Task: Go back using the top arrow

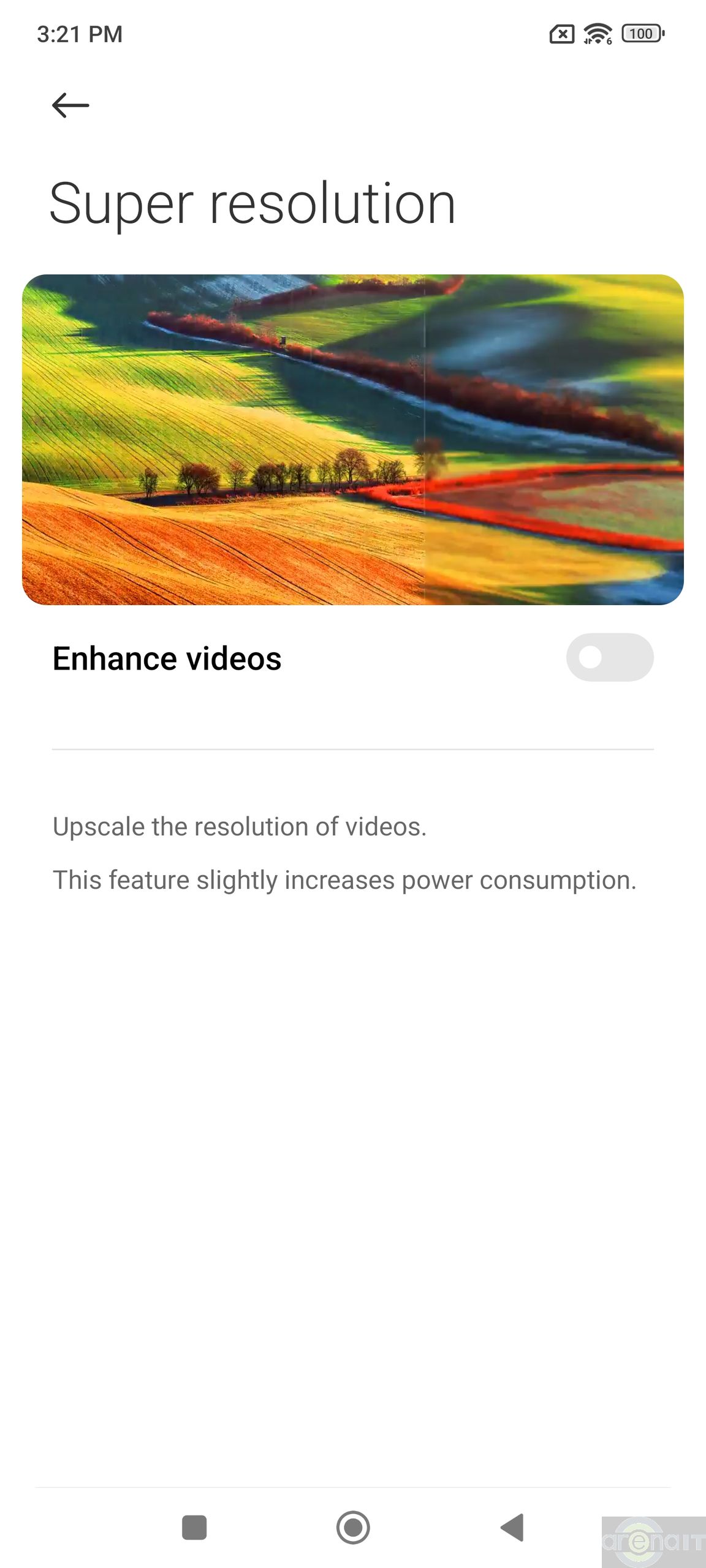Action: click(70, 105)
